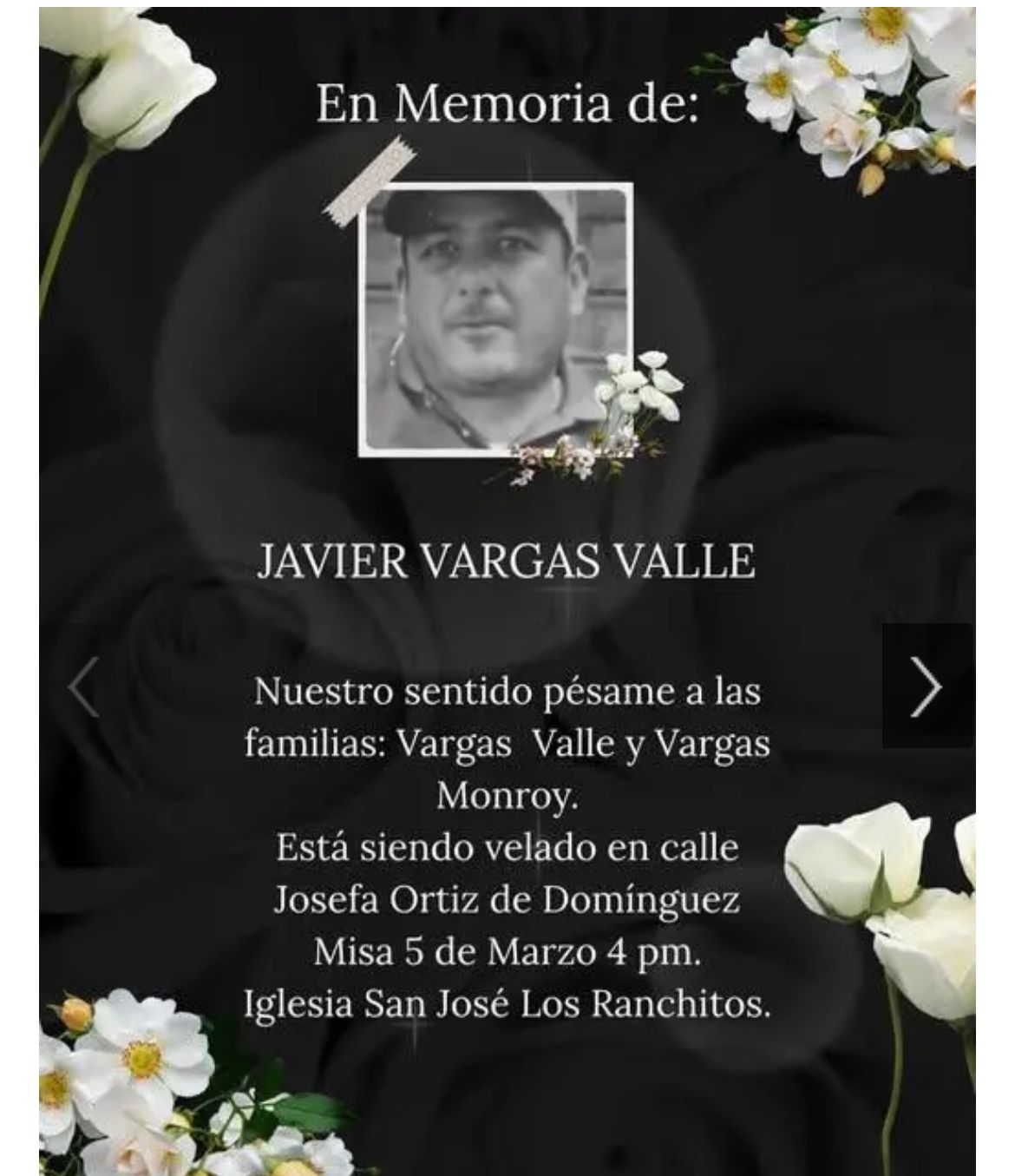
Task: Go to the next image in carousel
Action: (x=927, y=687)
